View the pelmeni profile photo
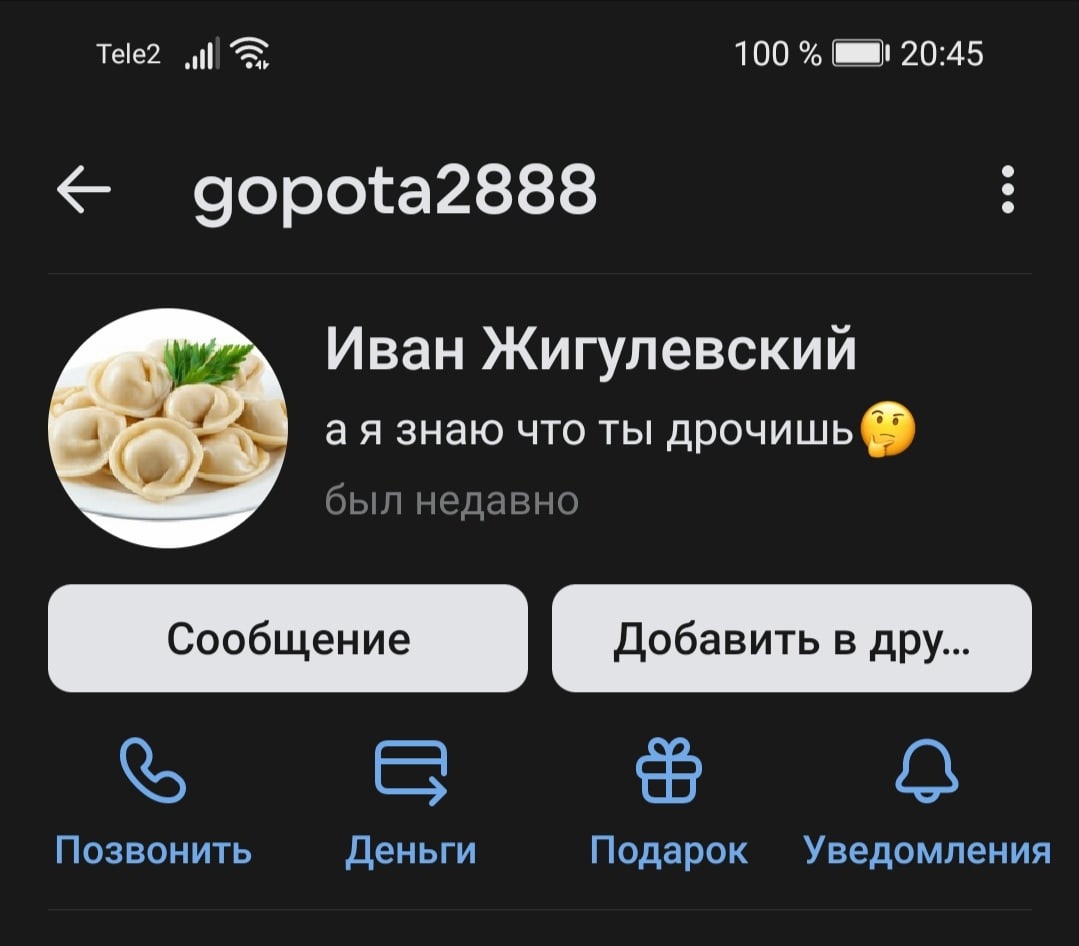The image size is (1079, 946). click(x=168, y=428)
